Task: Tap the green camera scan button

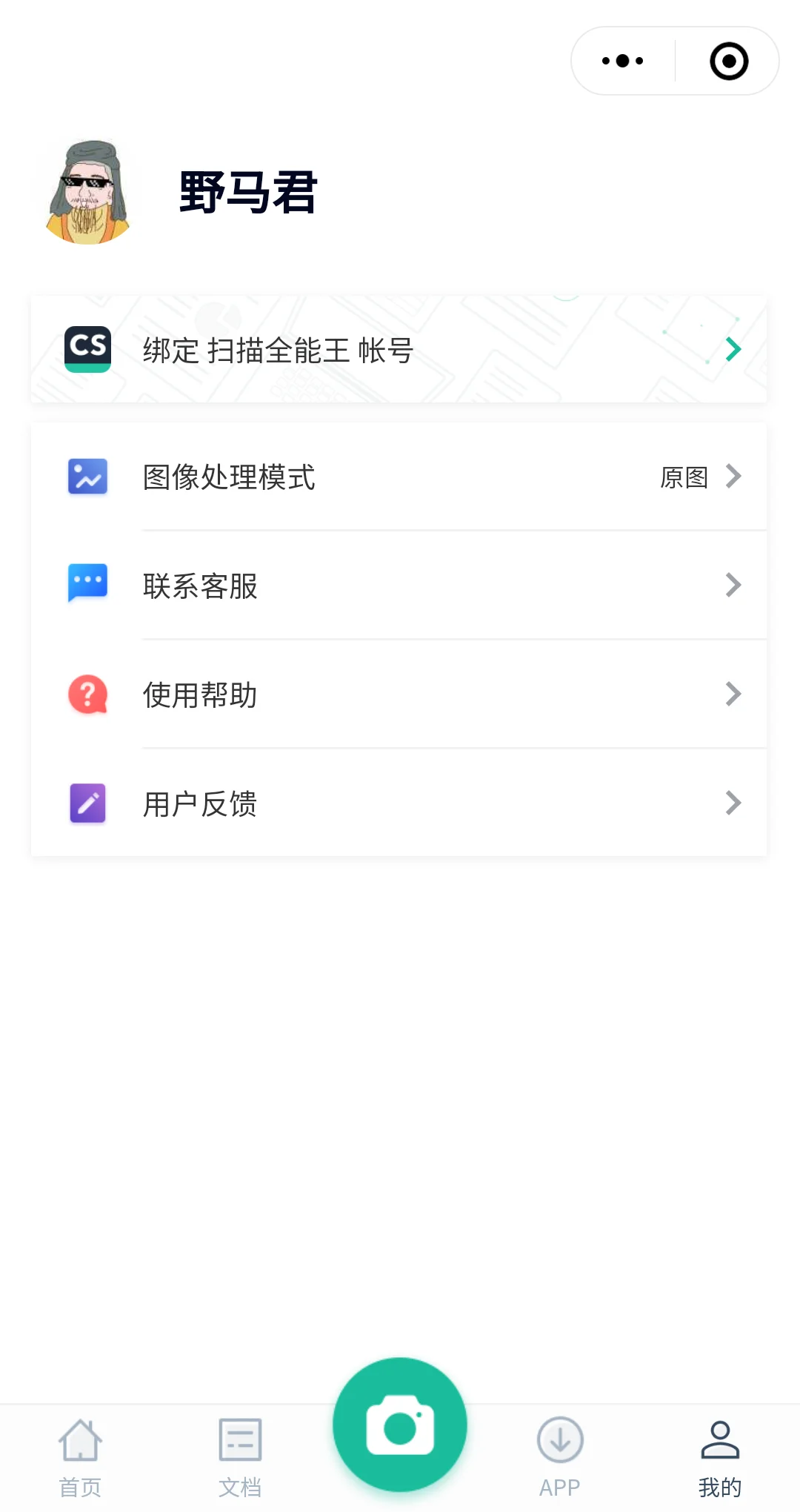Action: pyautogui.click(x=400, y=1425)
